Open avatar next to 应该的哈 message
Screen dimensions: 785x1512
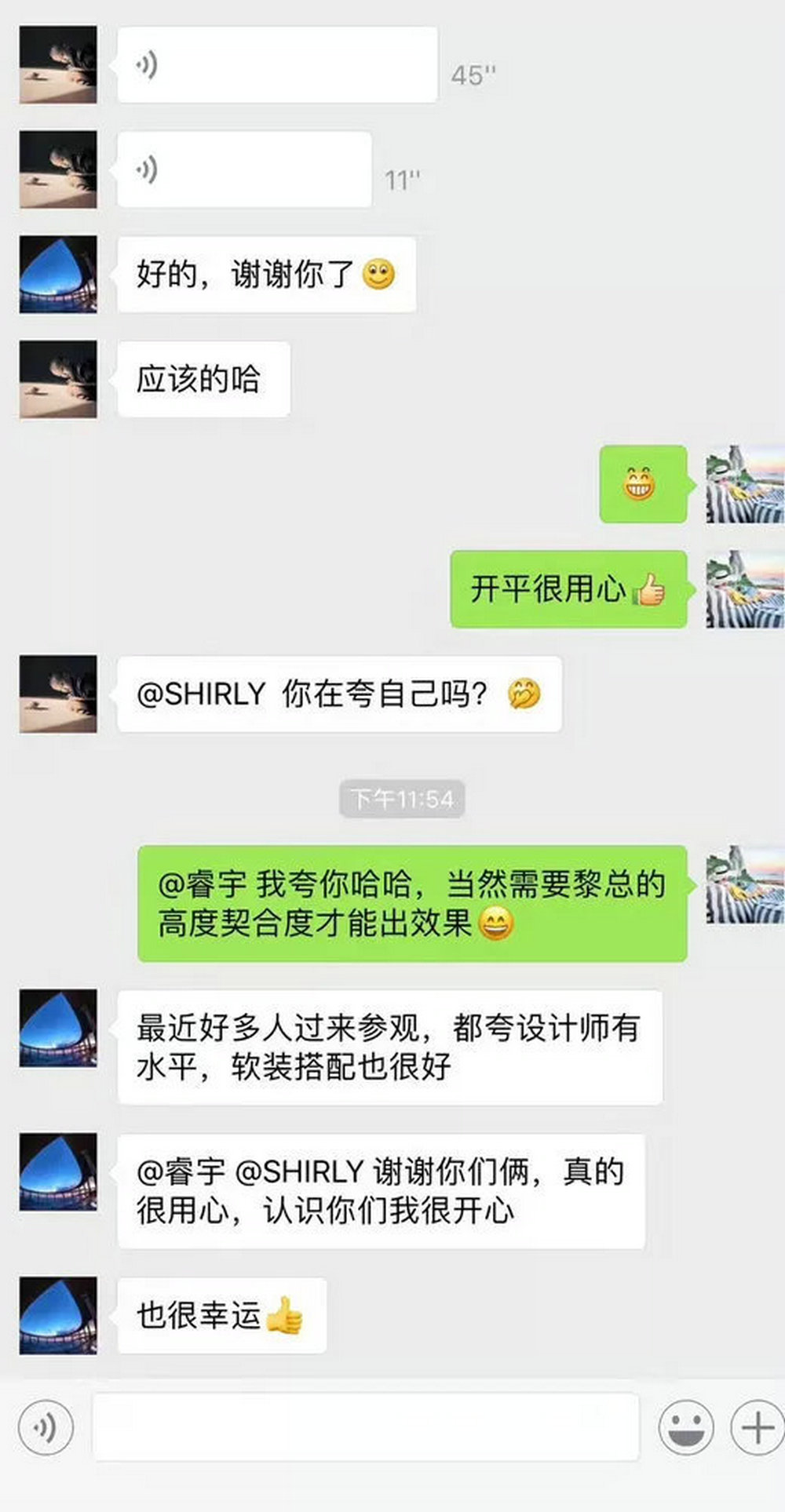[x=58, y=380]
